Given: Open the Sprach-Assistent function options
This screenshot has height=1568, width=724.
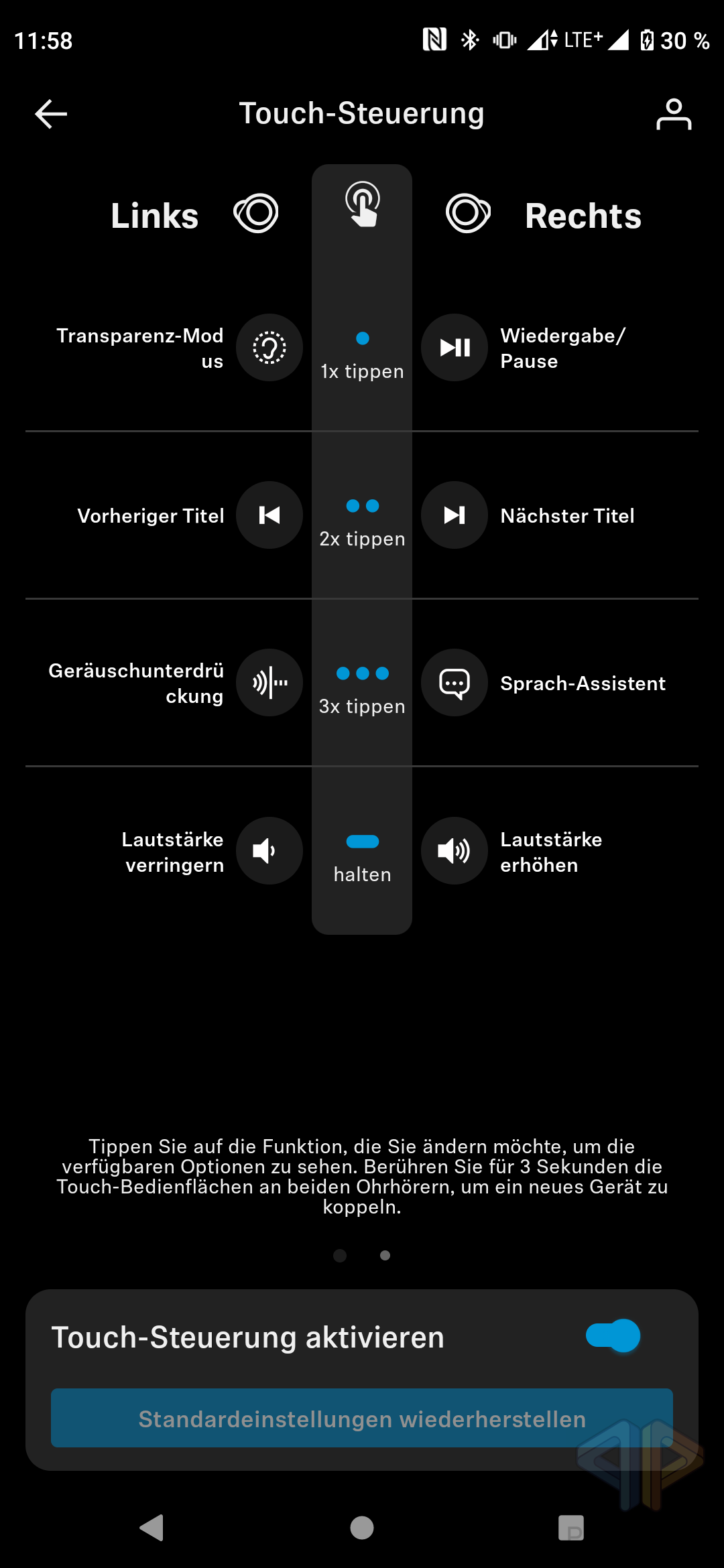Looking at the screenshot, I should click(x=455, y=683).
